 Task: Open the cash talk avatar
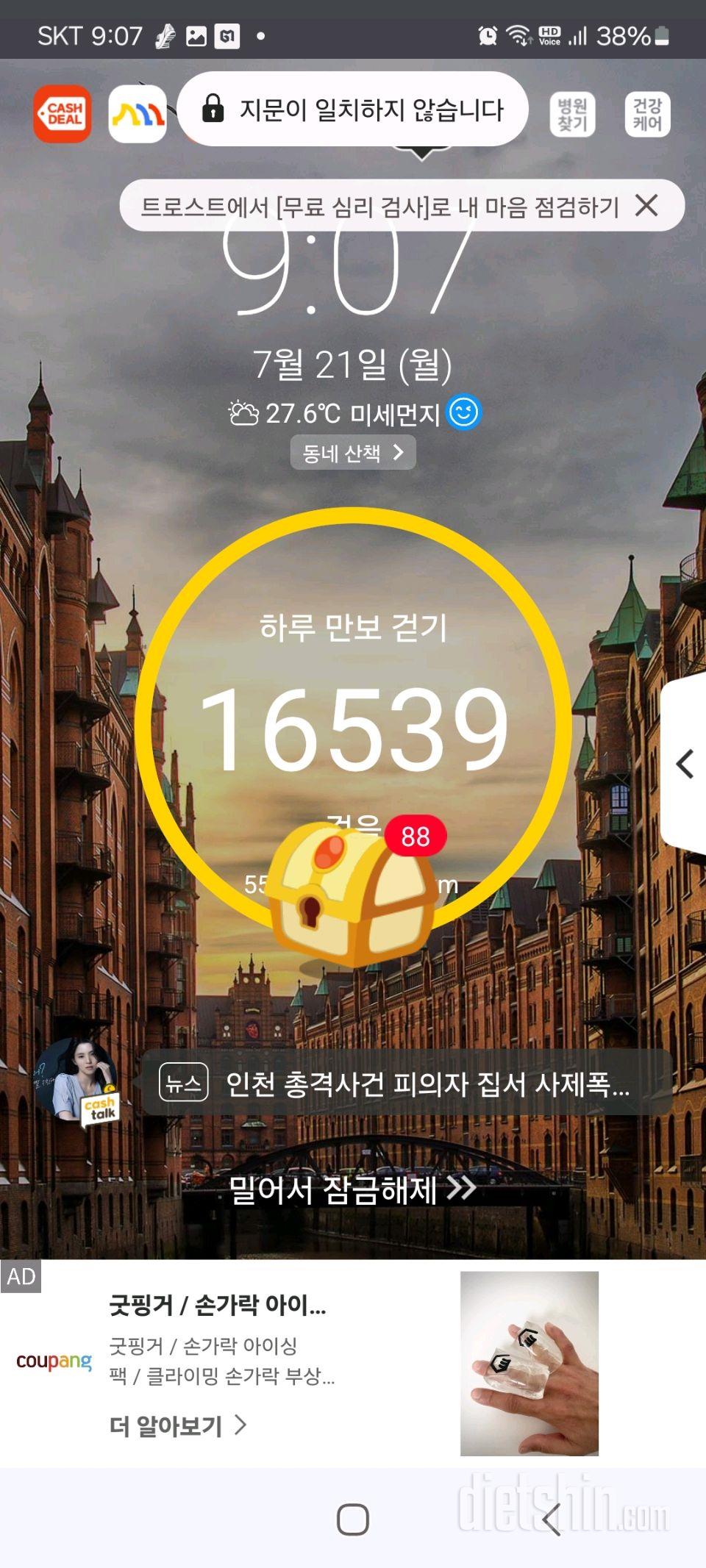[x=77, y=1081]
